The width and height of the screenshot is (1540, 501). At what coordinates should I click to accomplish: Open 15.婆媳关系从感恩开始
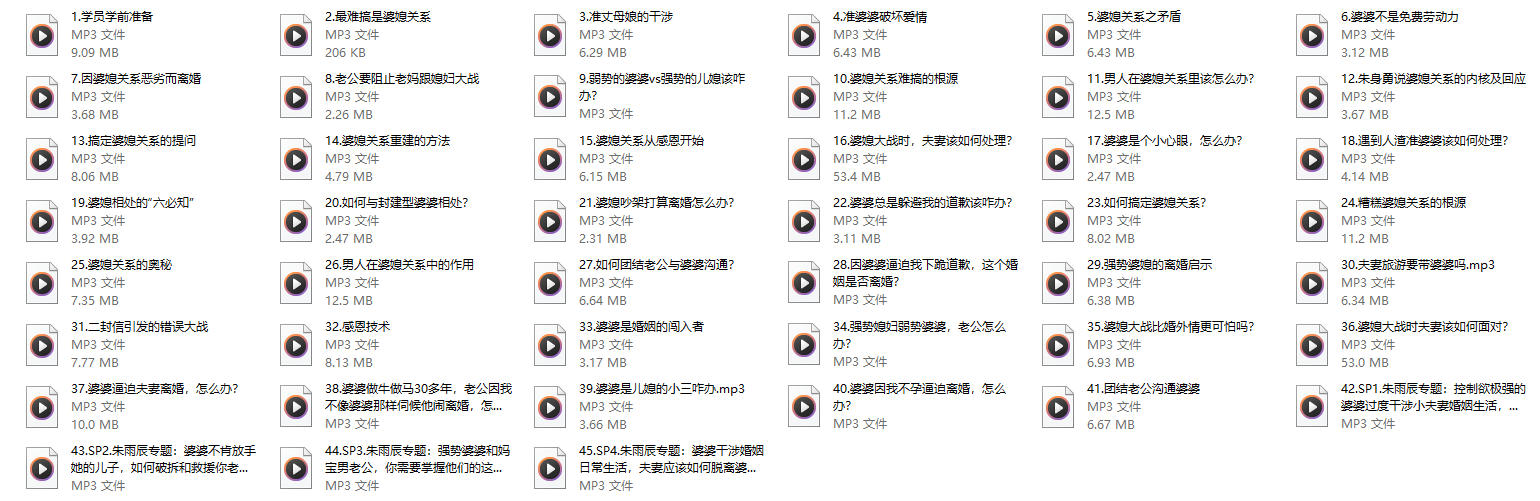[x=549, y=159]
